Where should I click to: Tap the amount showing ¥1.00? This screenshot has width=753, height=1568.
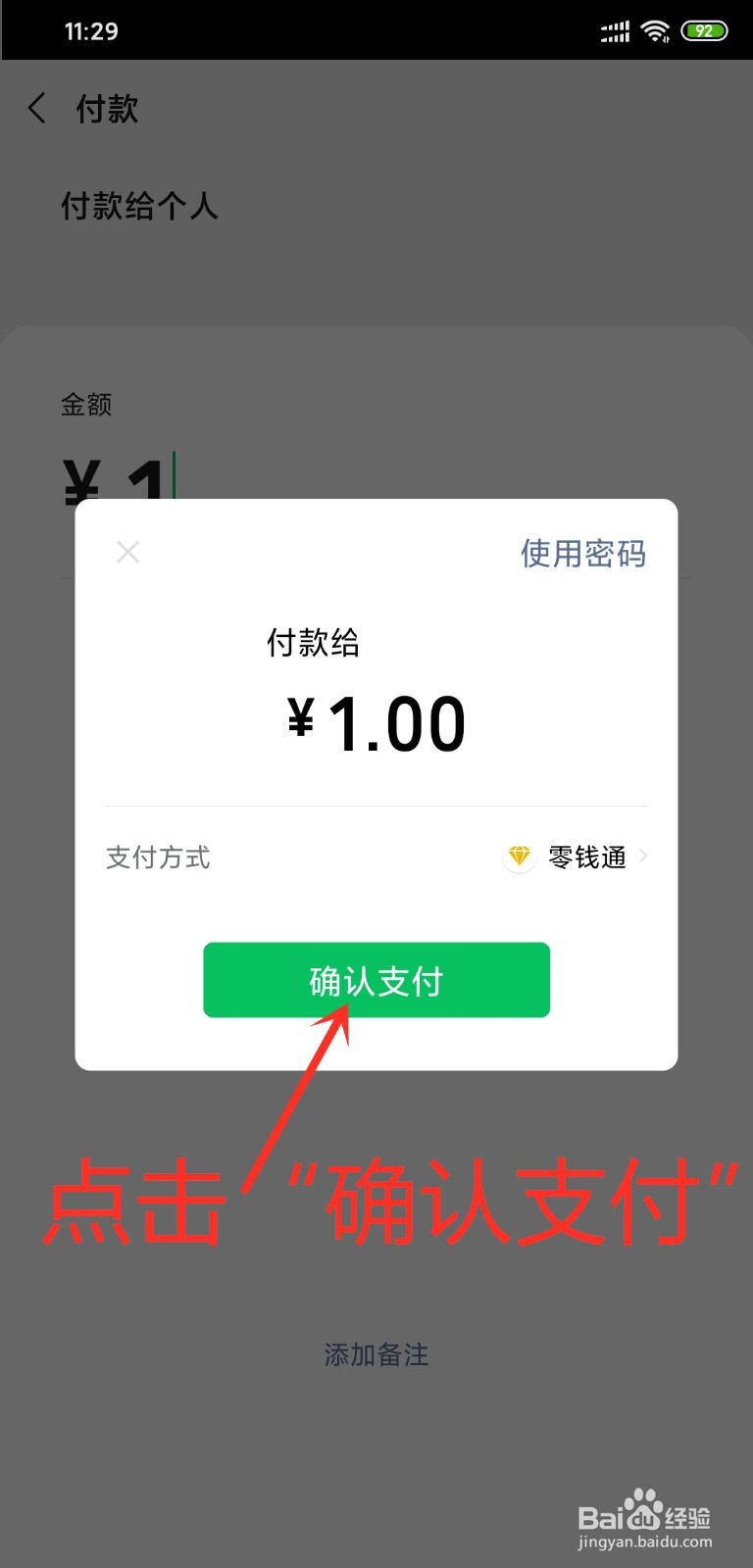[x=376, y=723]
